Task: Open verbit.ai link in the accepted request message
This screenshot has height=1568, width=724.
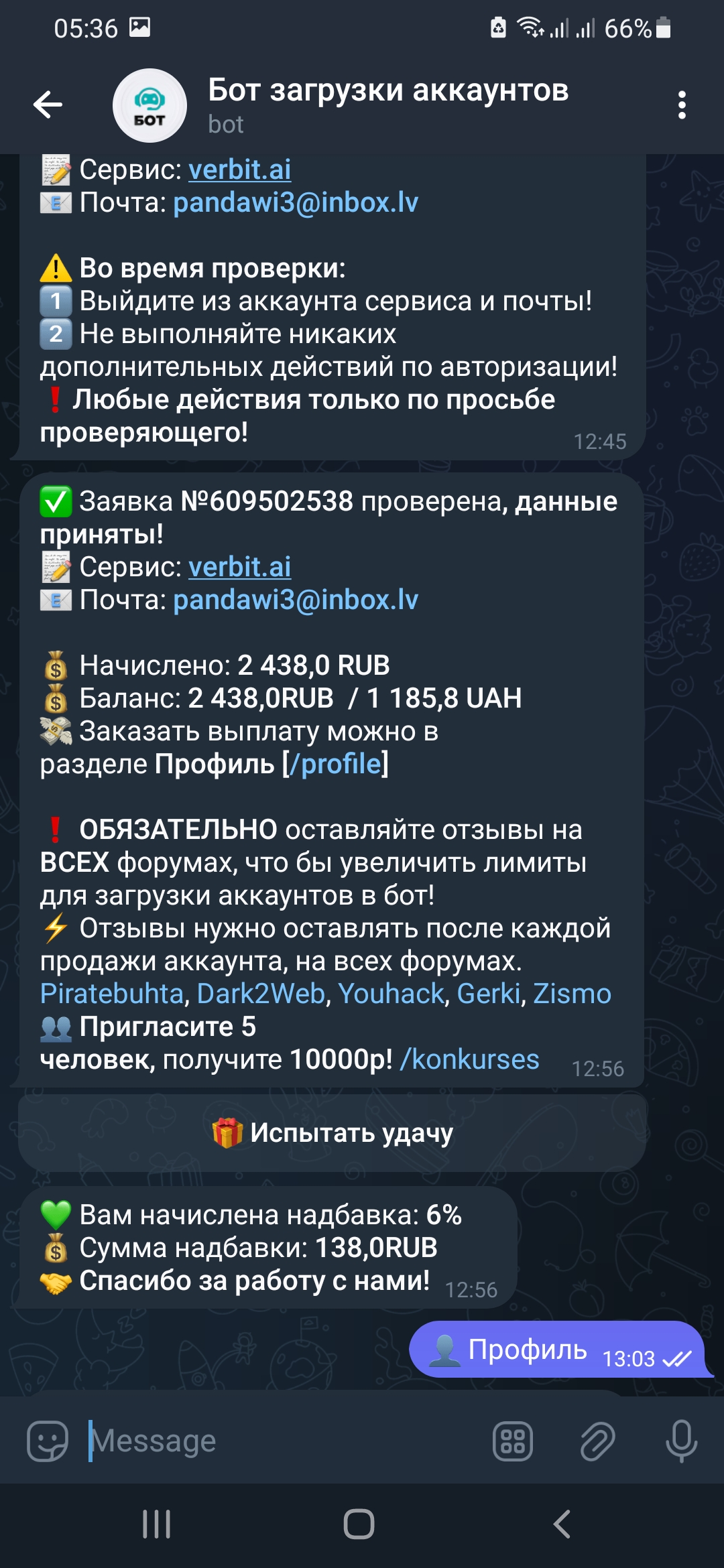Action: click(x=239, y=567)
